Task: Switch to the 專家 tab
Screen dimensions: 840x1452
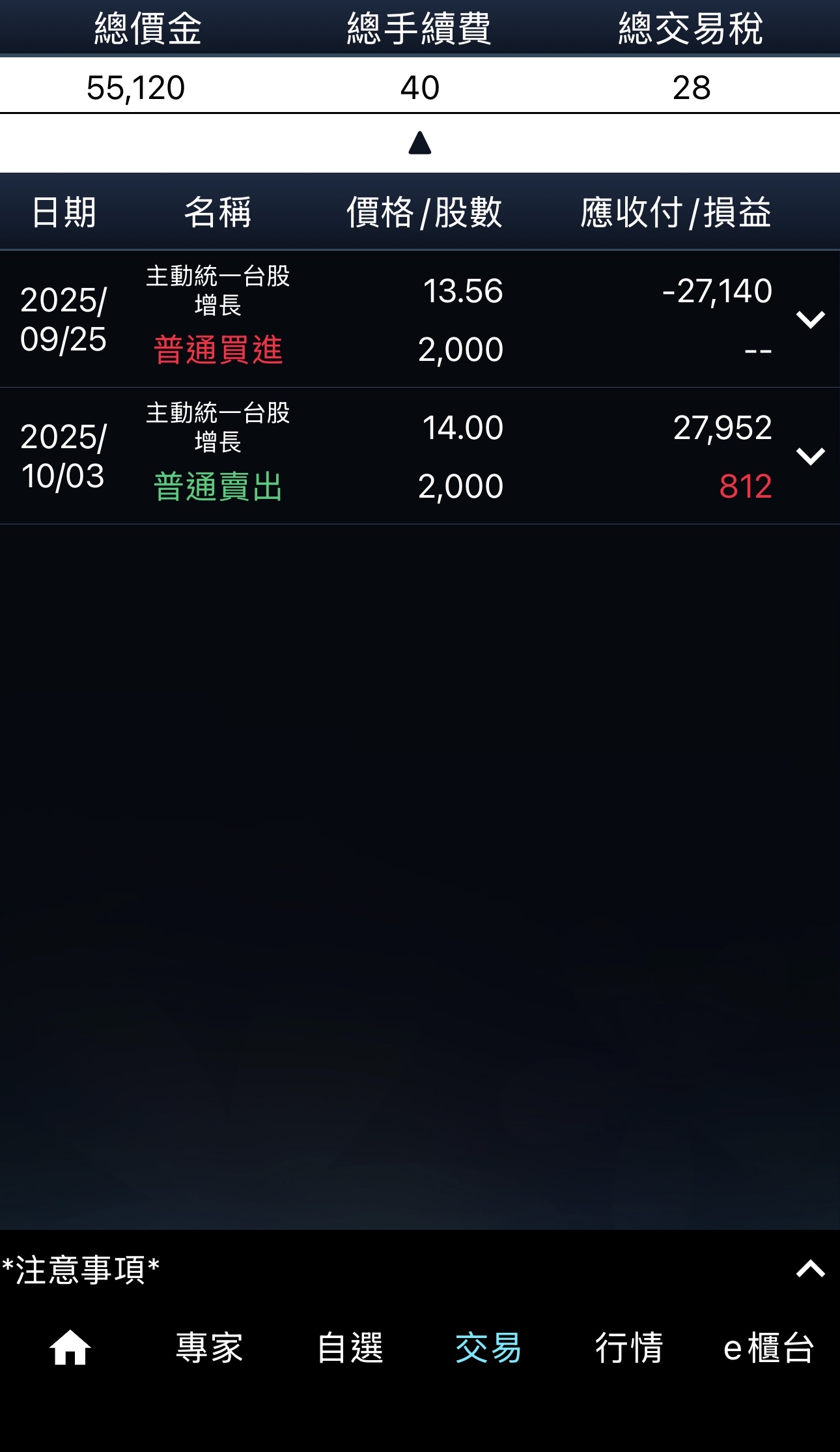Action: [209, 1347]
